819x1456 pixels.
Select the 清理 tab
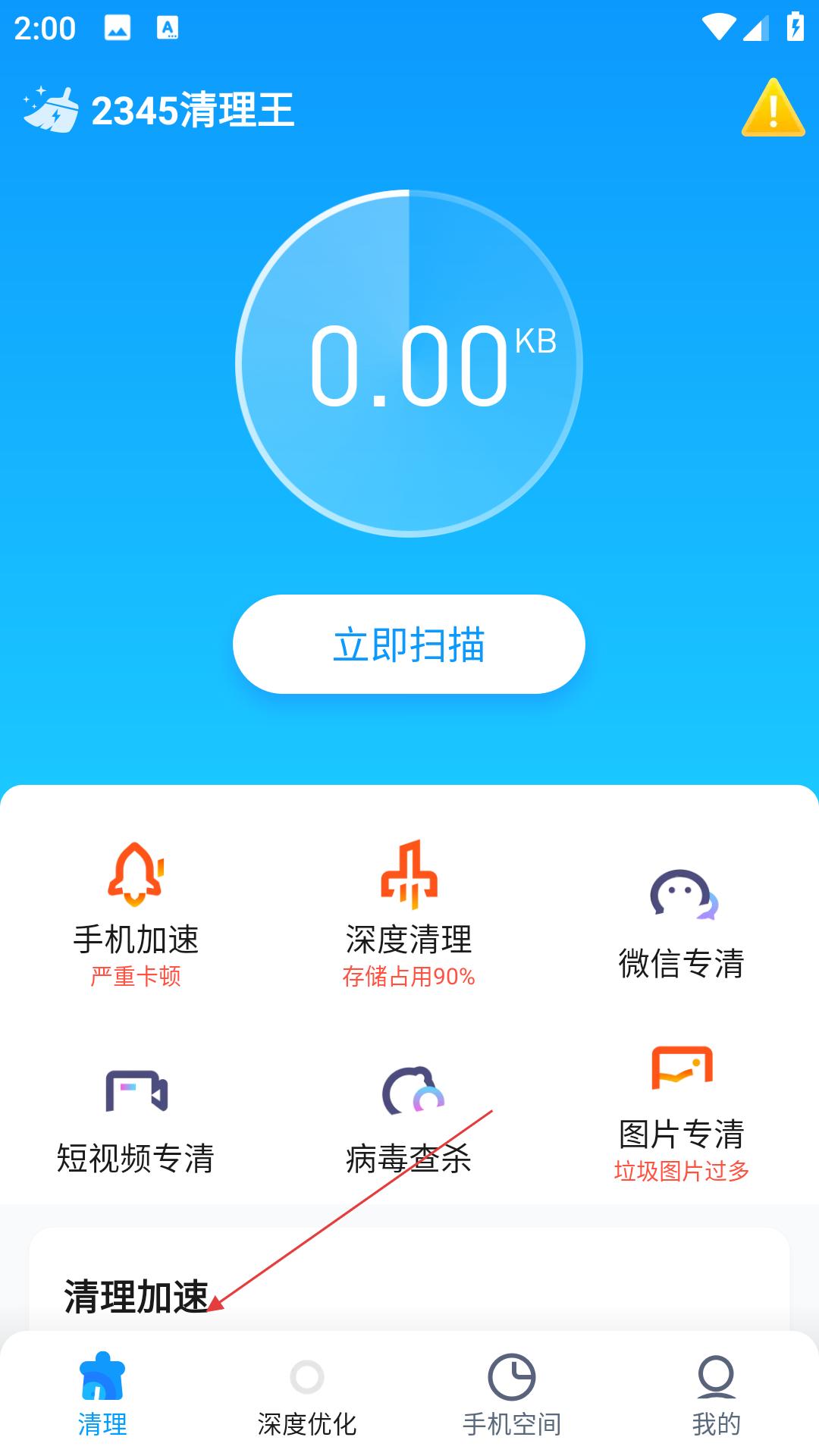click(102, 1395)
